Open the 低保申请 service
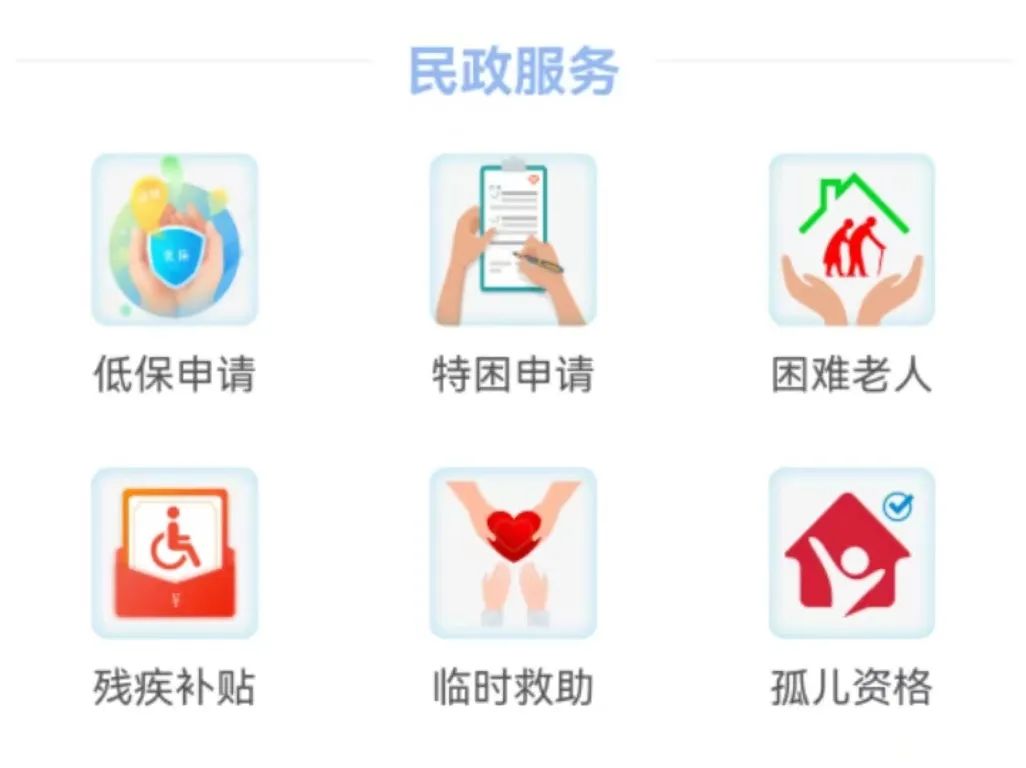Image resolution: width=1026 pixels, height=768 pixels. pyautogui.click(x=175, y=240)
